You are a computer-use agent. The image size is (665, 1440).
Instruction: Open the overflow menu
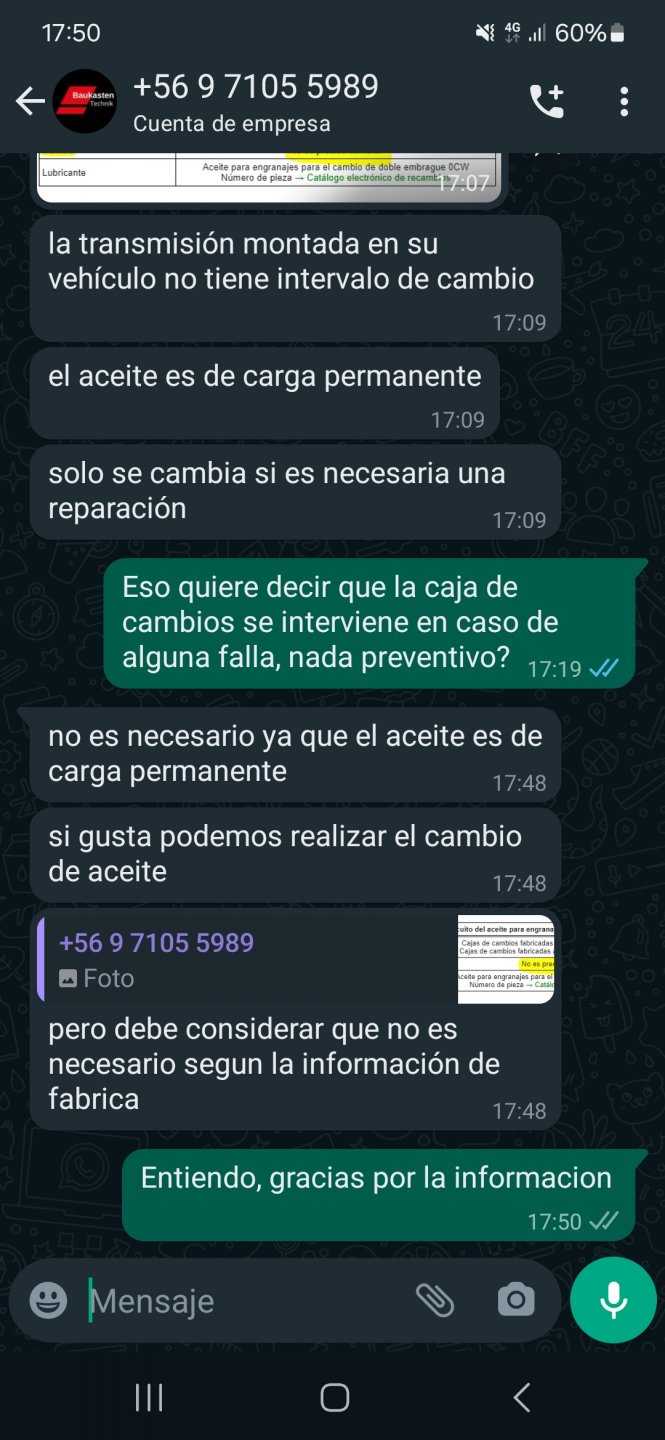point(624,101)
